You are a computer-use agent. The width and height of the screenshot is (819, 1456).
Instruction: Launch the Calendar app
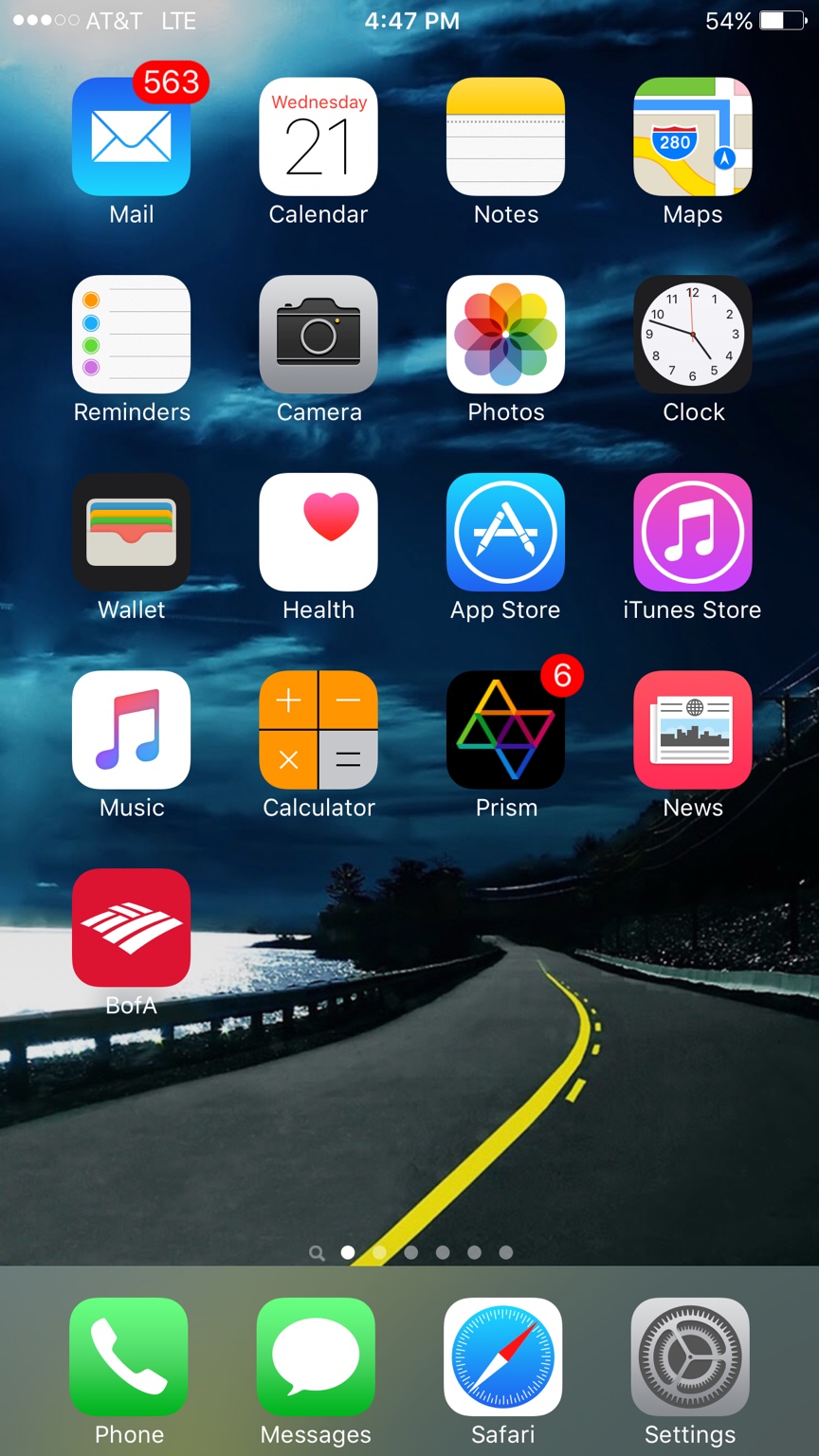(318, 137)
